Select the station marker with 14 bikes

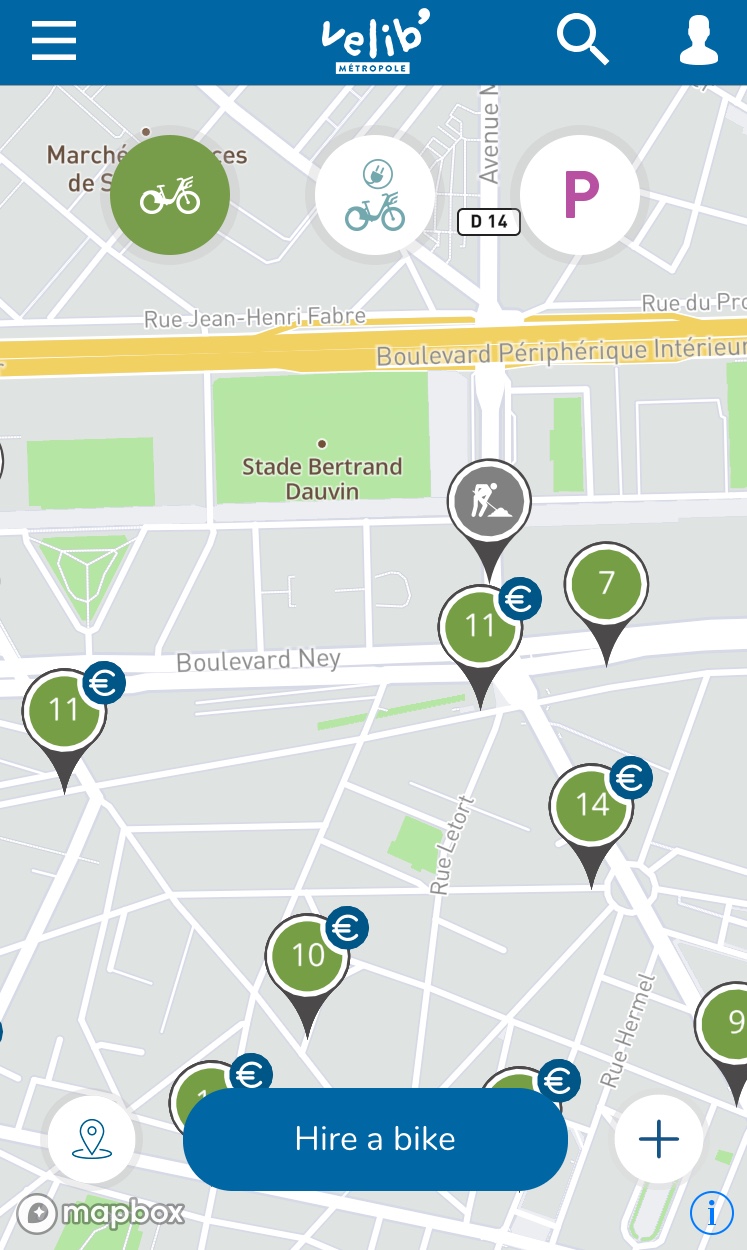tap(591, 806)
